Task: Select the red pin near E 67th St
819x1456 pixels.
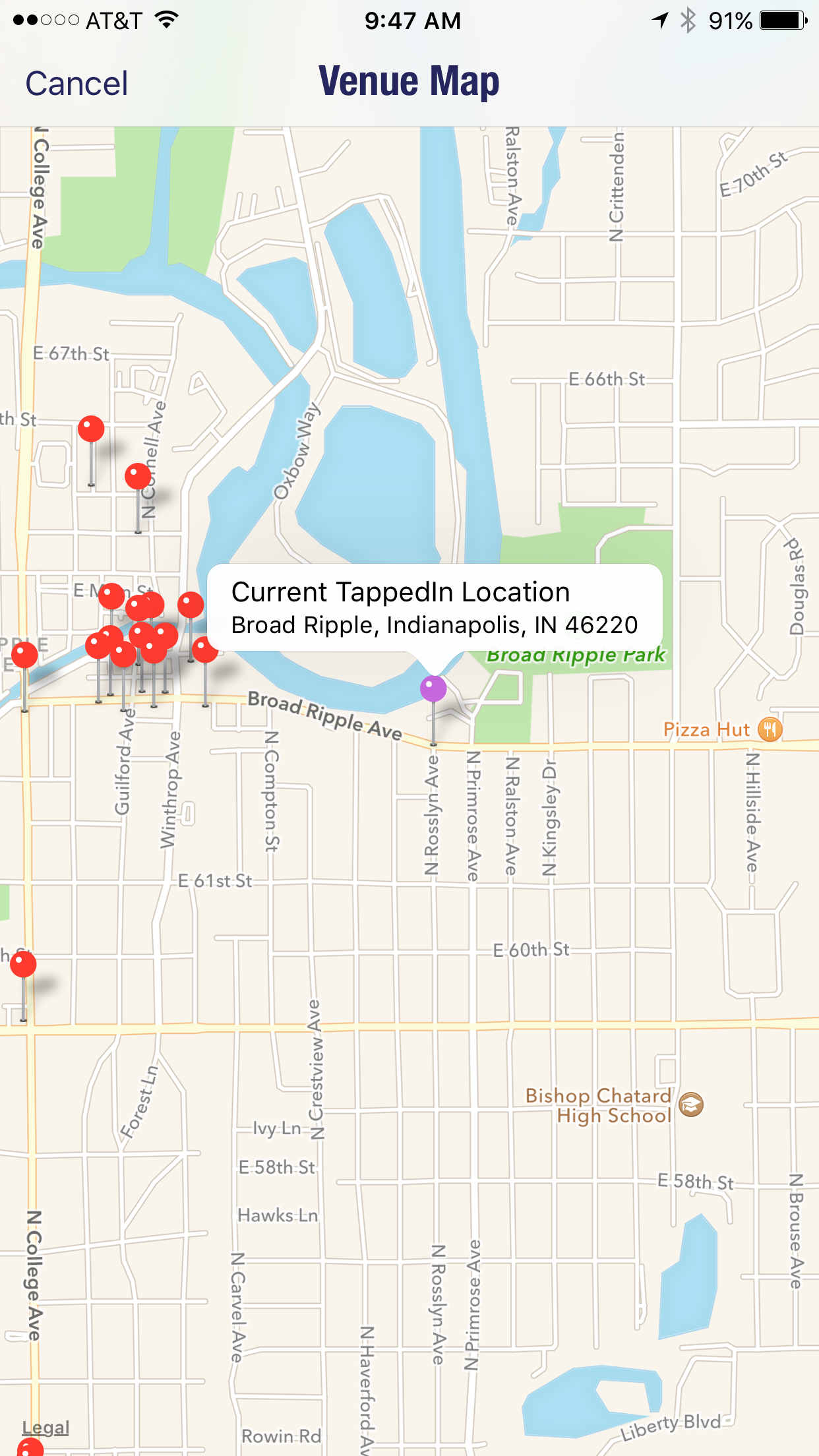Action: click(91, 429)
